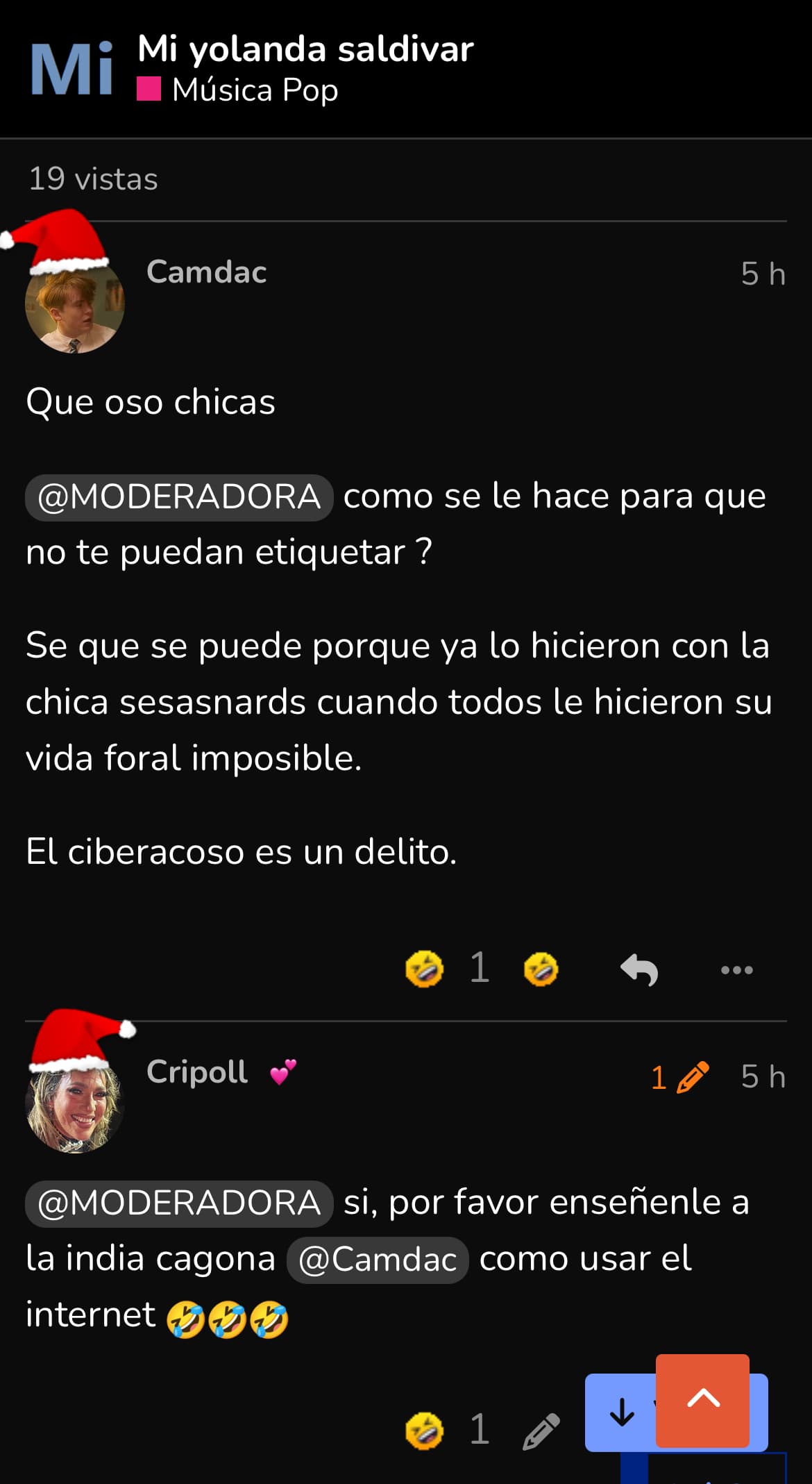
Task: Open the @Camdac mention
Action: tap(378, 1260)
